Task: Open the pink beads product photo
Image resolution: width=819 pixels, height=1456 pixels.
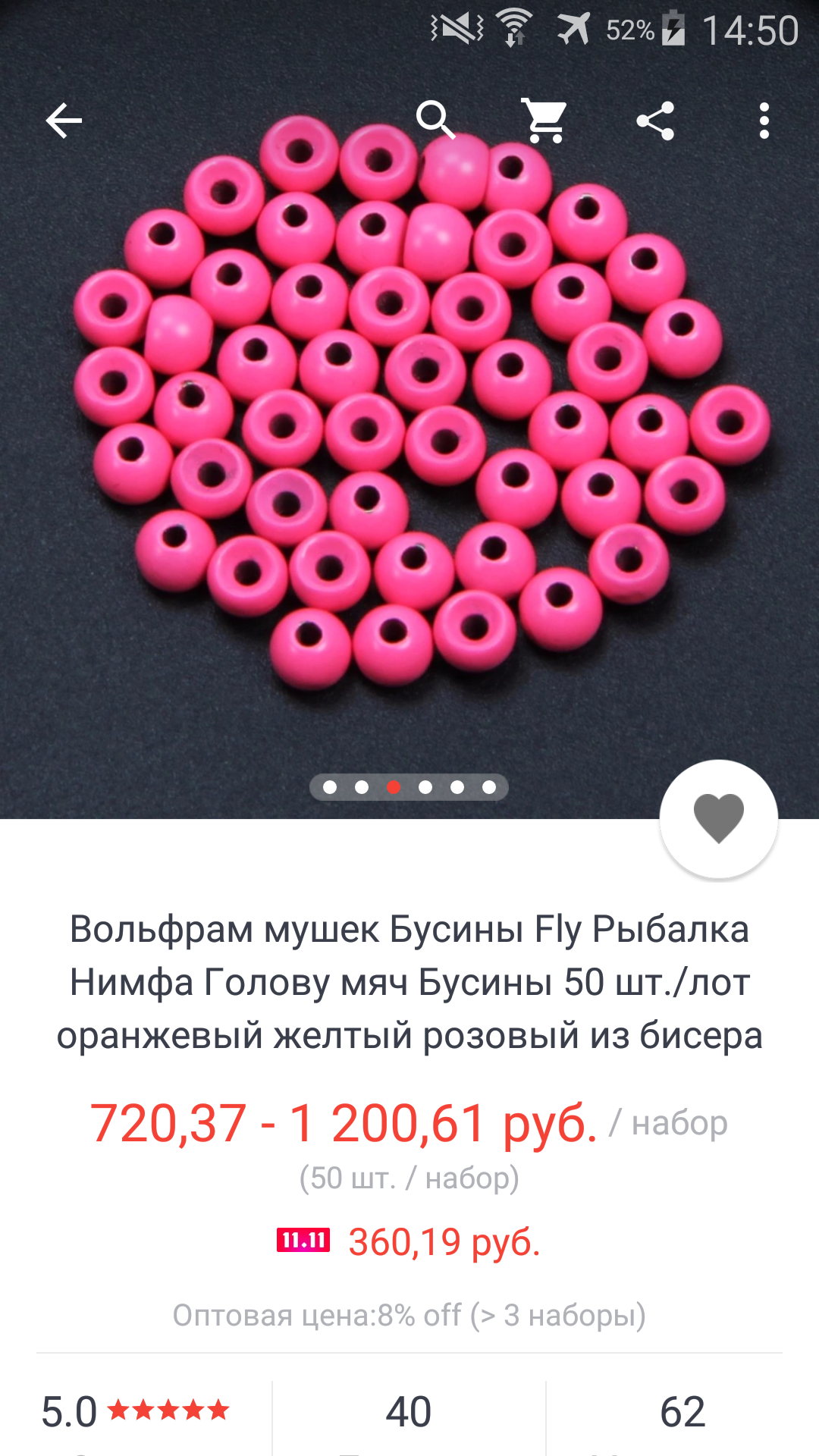Action: click(x=409, y=409)
